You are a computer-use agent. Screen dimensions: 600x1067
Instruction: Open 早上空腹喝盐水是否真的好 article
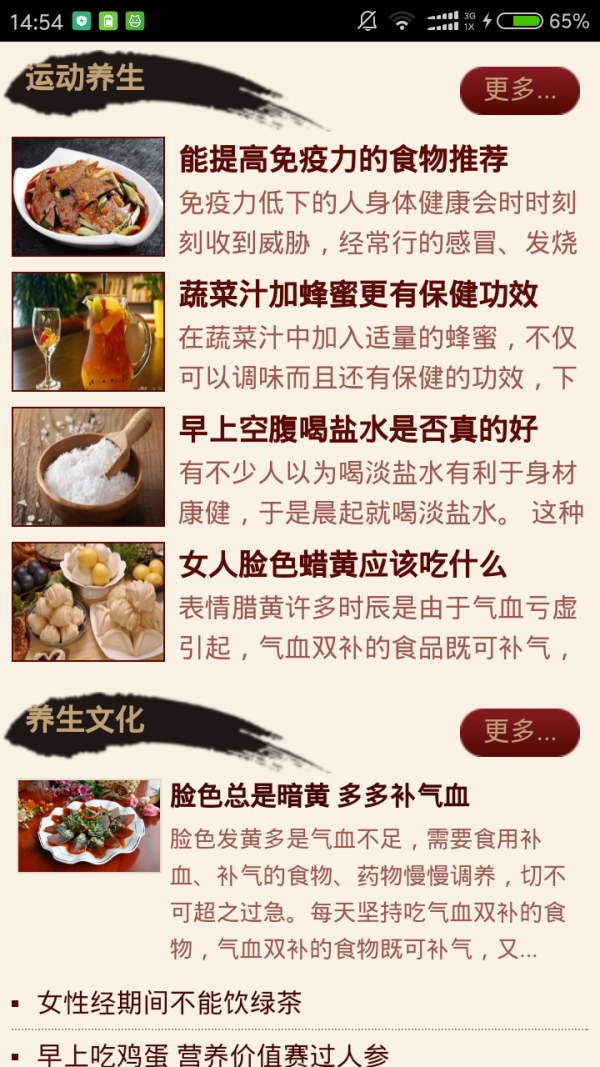coord(359,429)
